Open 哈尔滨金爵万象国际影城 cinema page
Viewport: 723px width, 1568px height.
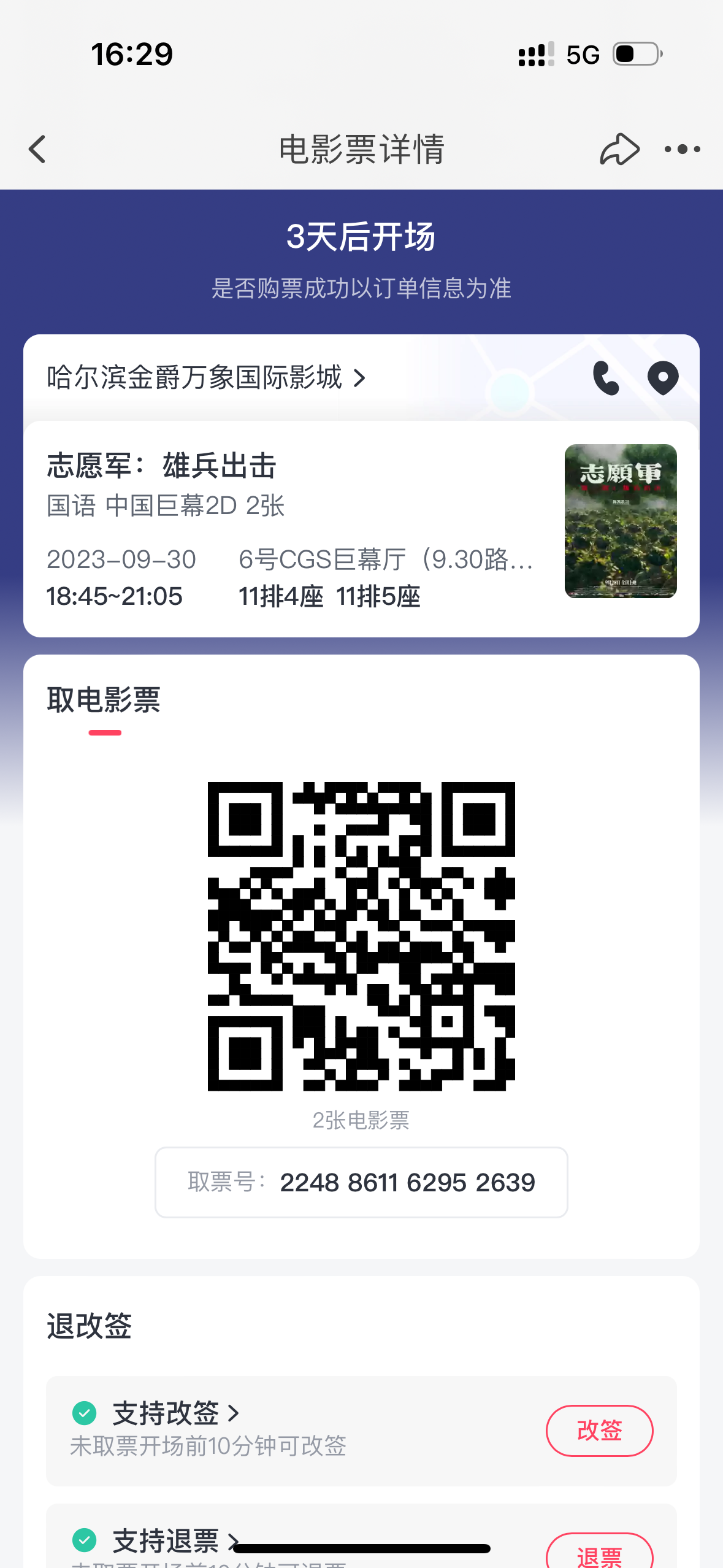pyautogui.click(x=206, y=377)
